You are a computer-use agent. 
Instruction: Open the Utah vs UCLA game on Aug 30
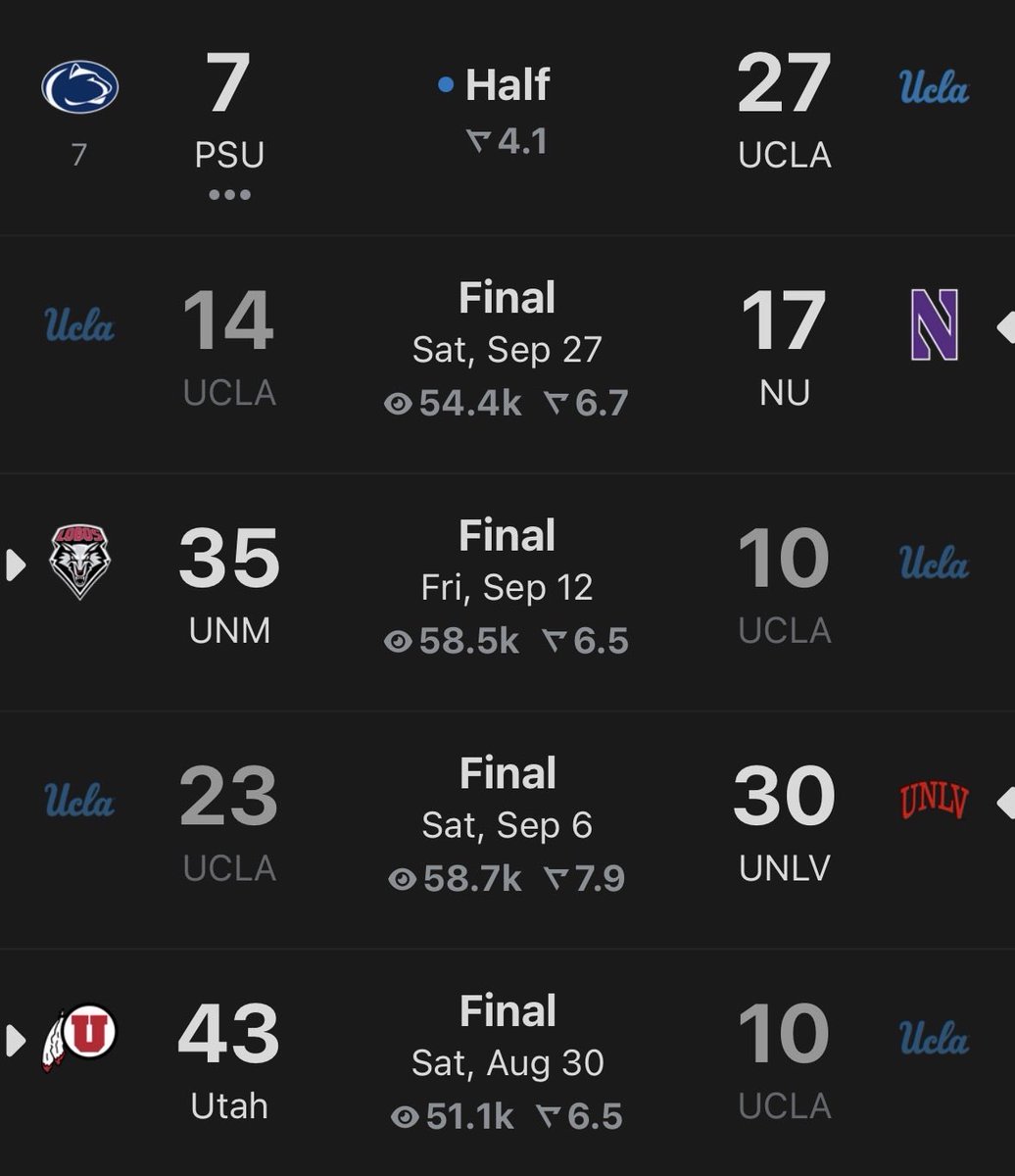coord(507,1064)
